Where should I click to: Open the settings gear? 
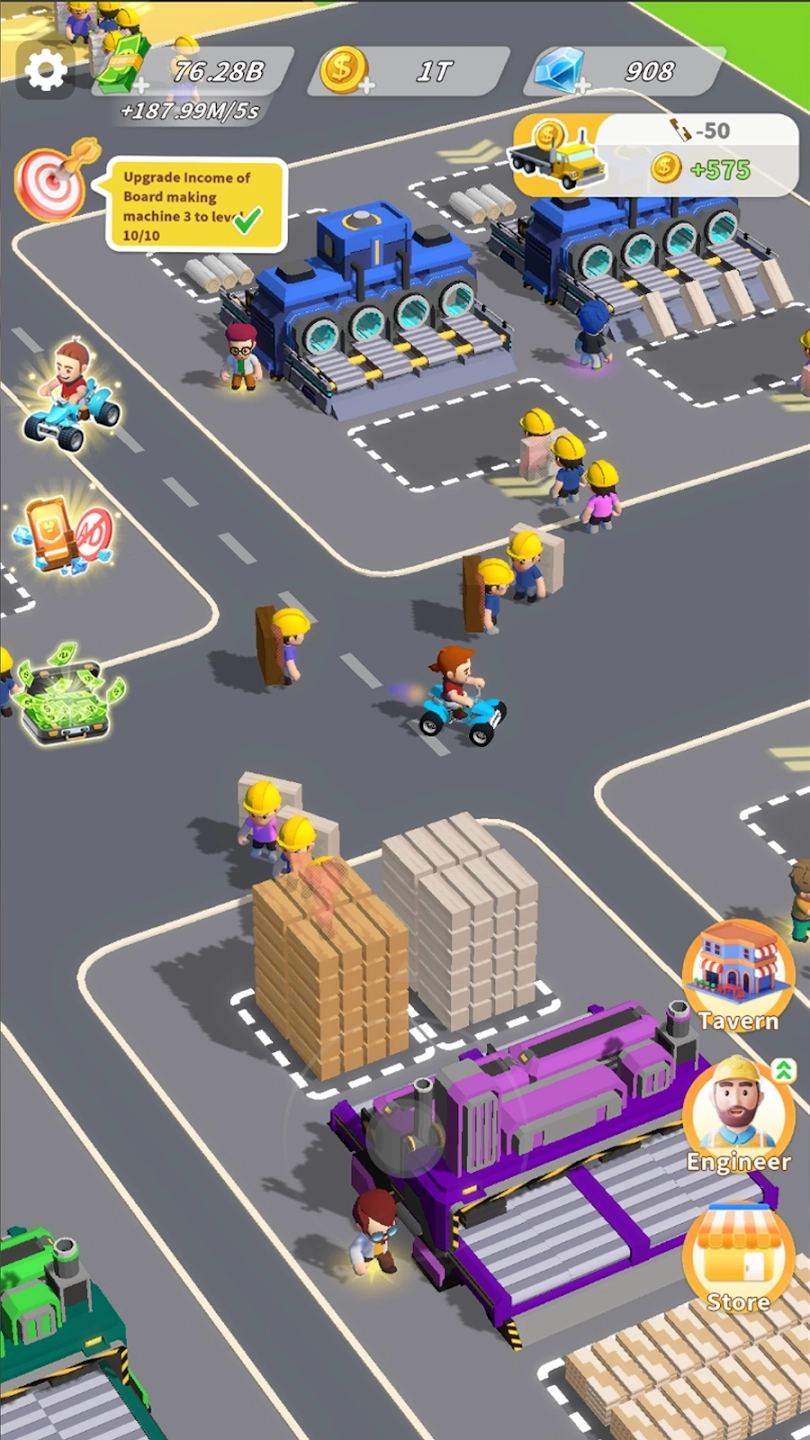(45, 70)
